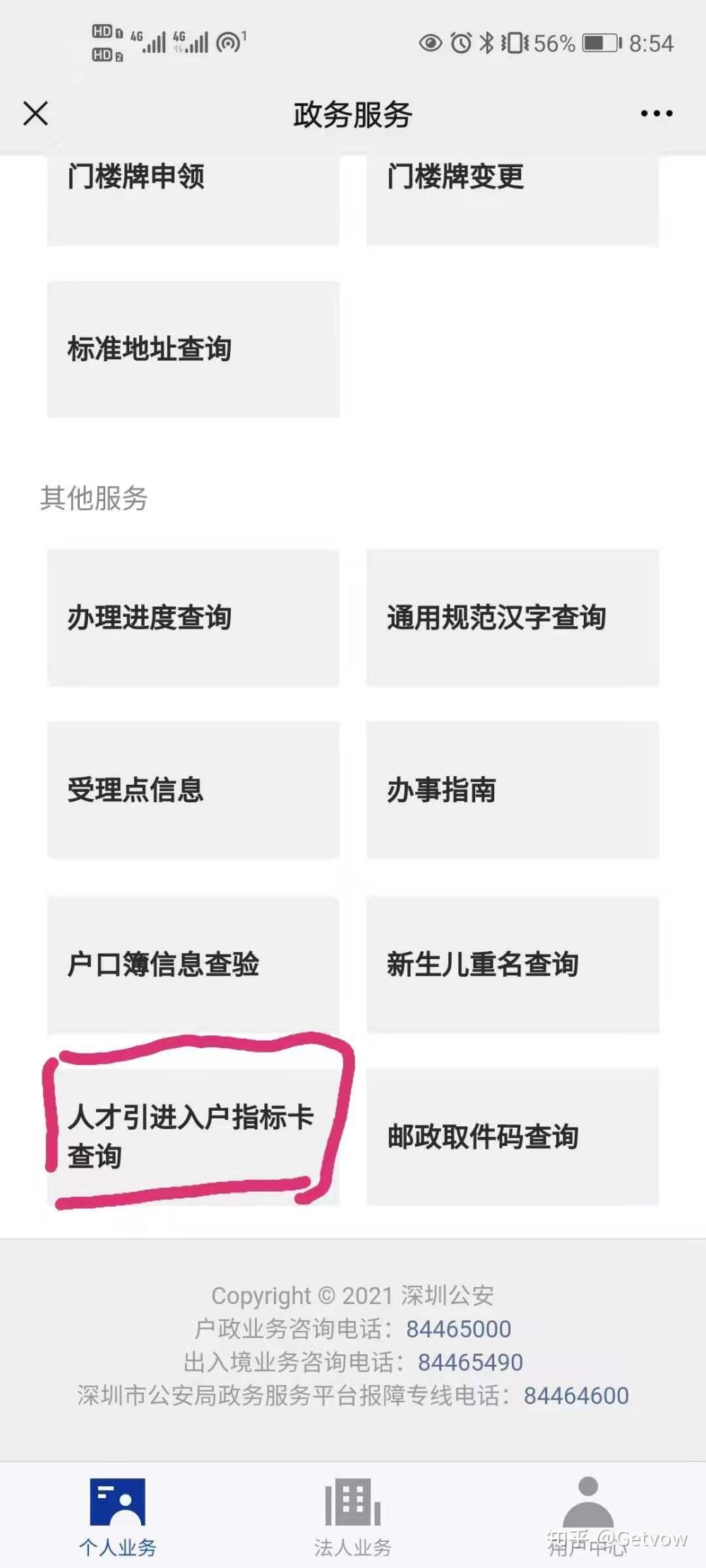Viewport: 706px width, 1568px height.
Task: Open 门楼牌变更 service
Action: coord(512,198)
